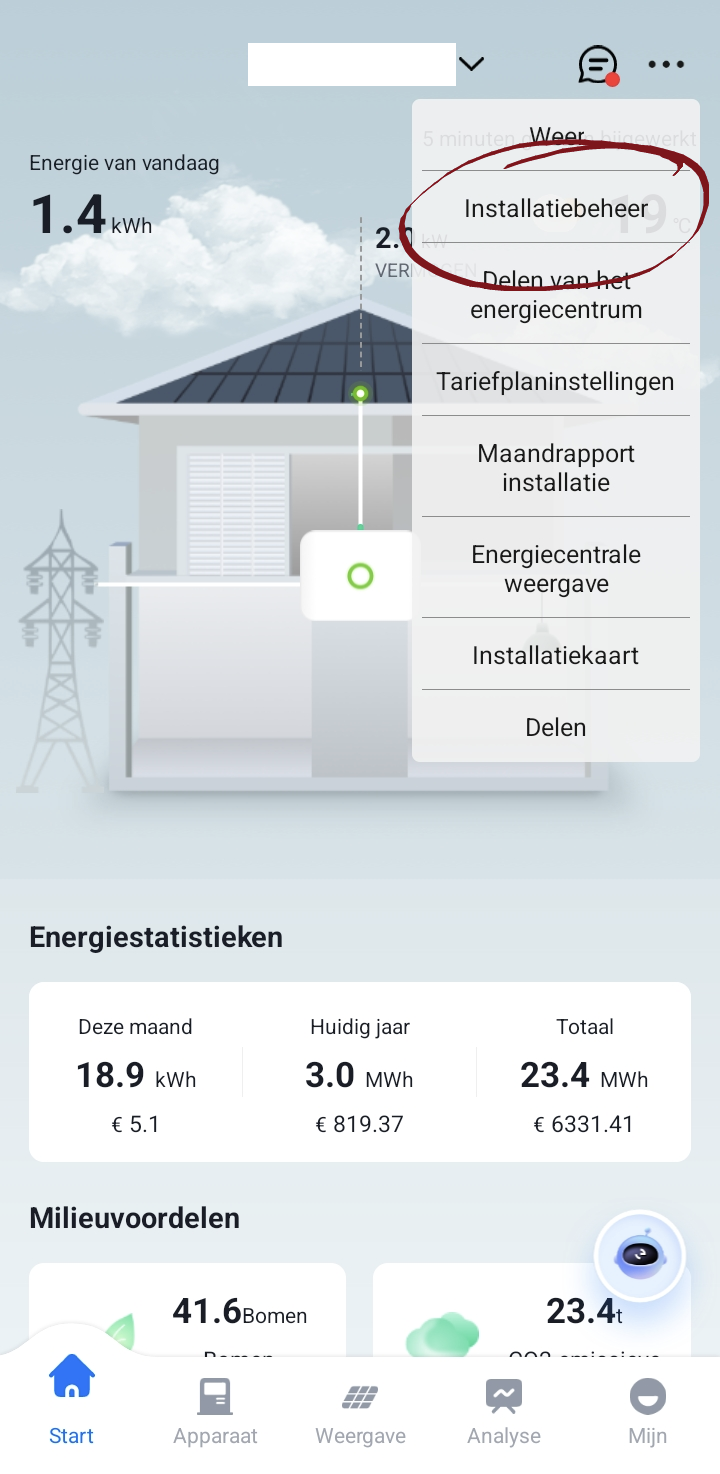Choose Delen van het energiecentrum
Viewport: 720px width, 1474px height.
tap(556, 294)
